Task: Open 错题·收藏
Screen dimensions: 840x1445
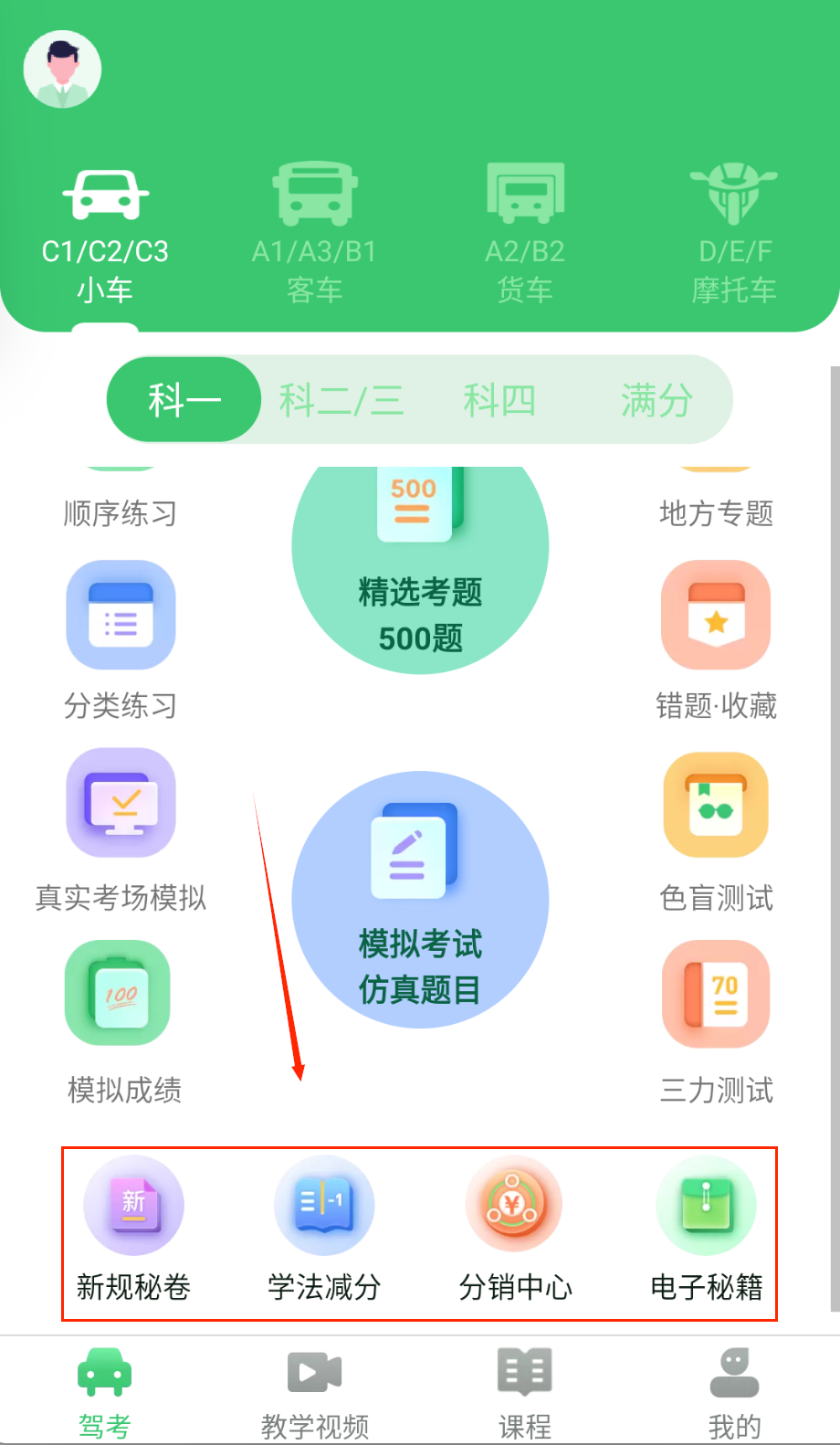Action: [x=716, y=639]
